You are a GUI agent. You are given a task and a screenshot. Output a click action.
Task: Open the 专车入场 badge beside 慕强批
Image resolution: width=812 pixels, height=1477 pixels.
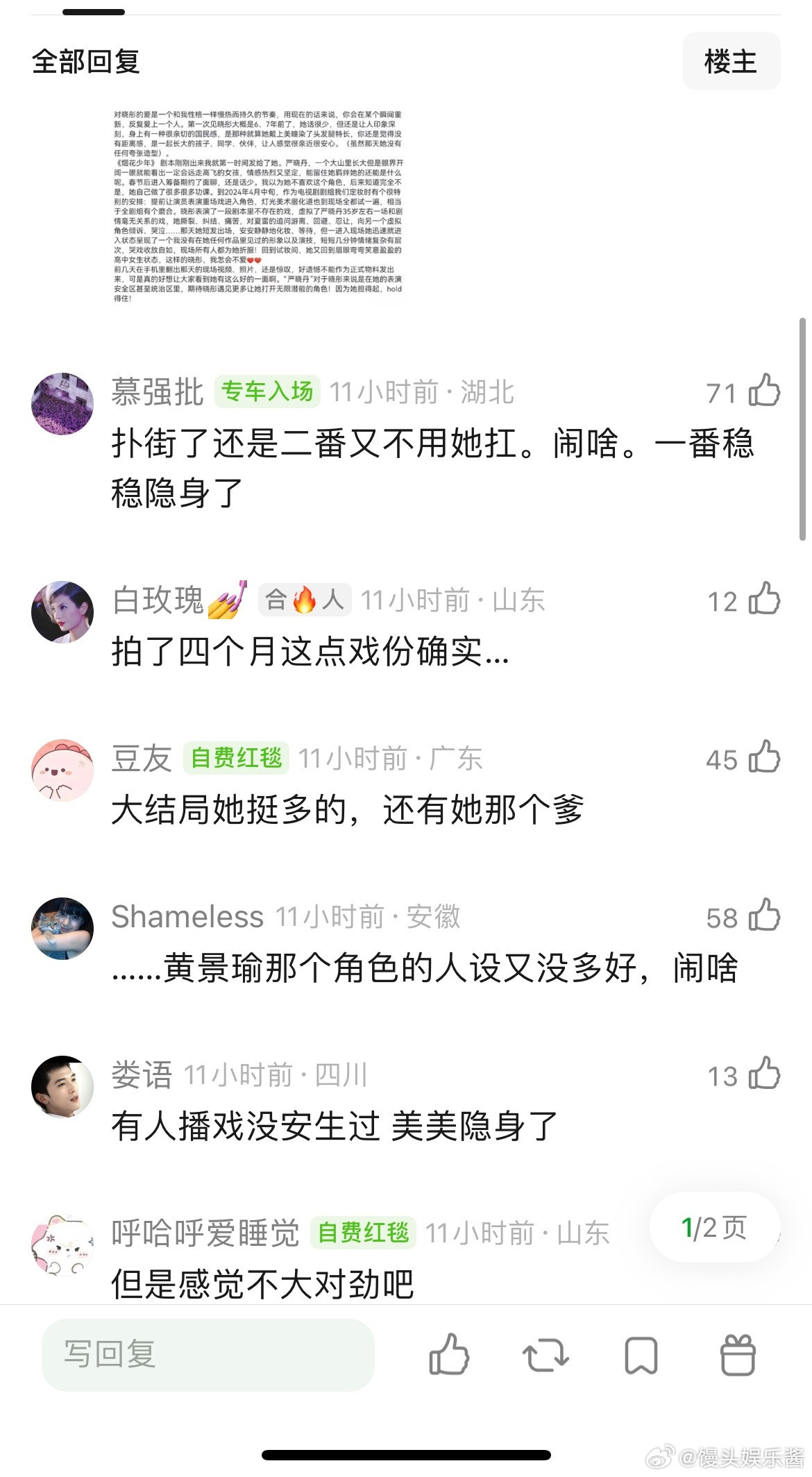click(x=267, y=392)
